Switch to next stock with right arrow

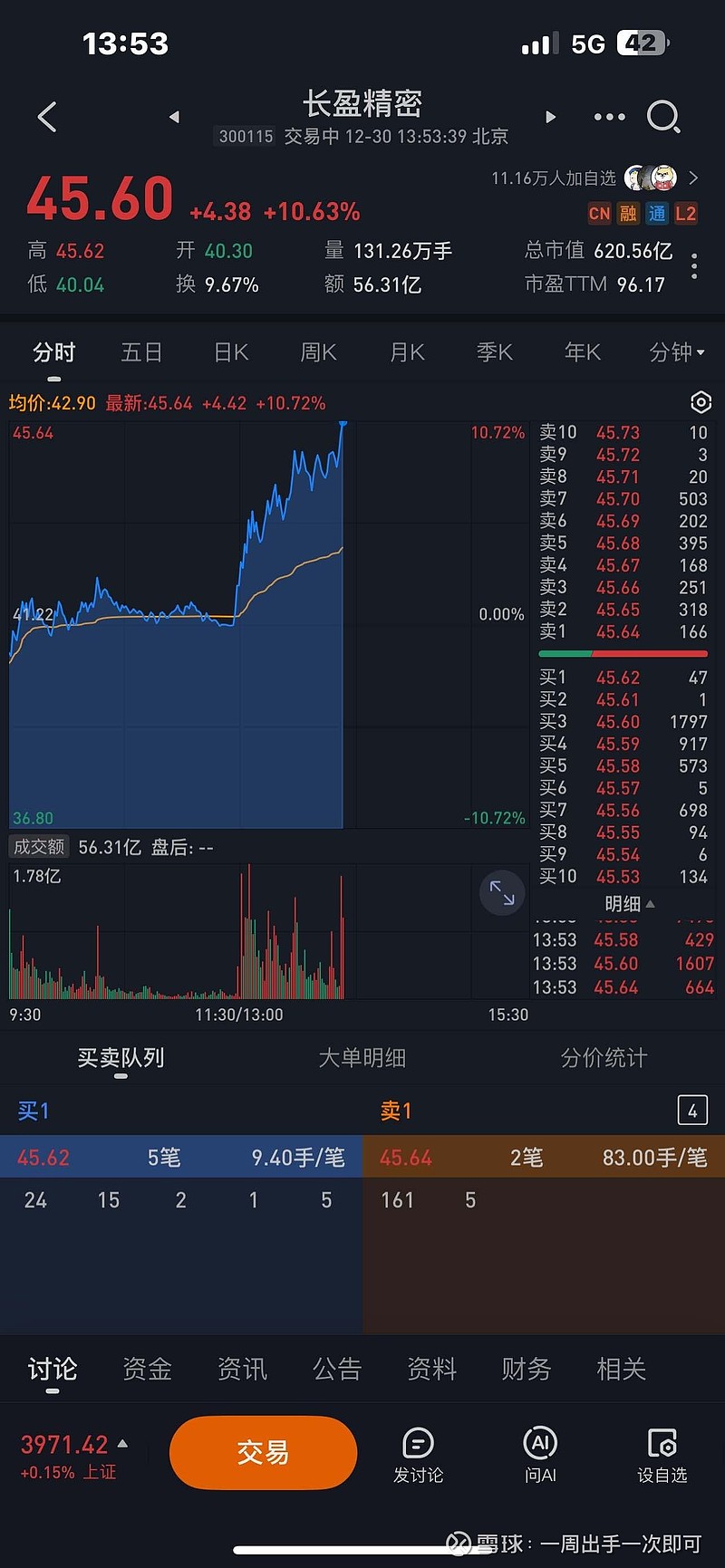[x=550, y=117]
